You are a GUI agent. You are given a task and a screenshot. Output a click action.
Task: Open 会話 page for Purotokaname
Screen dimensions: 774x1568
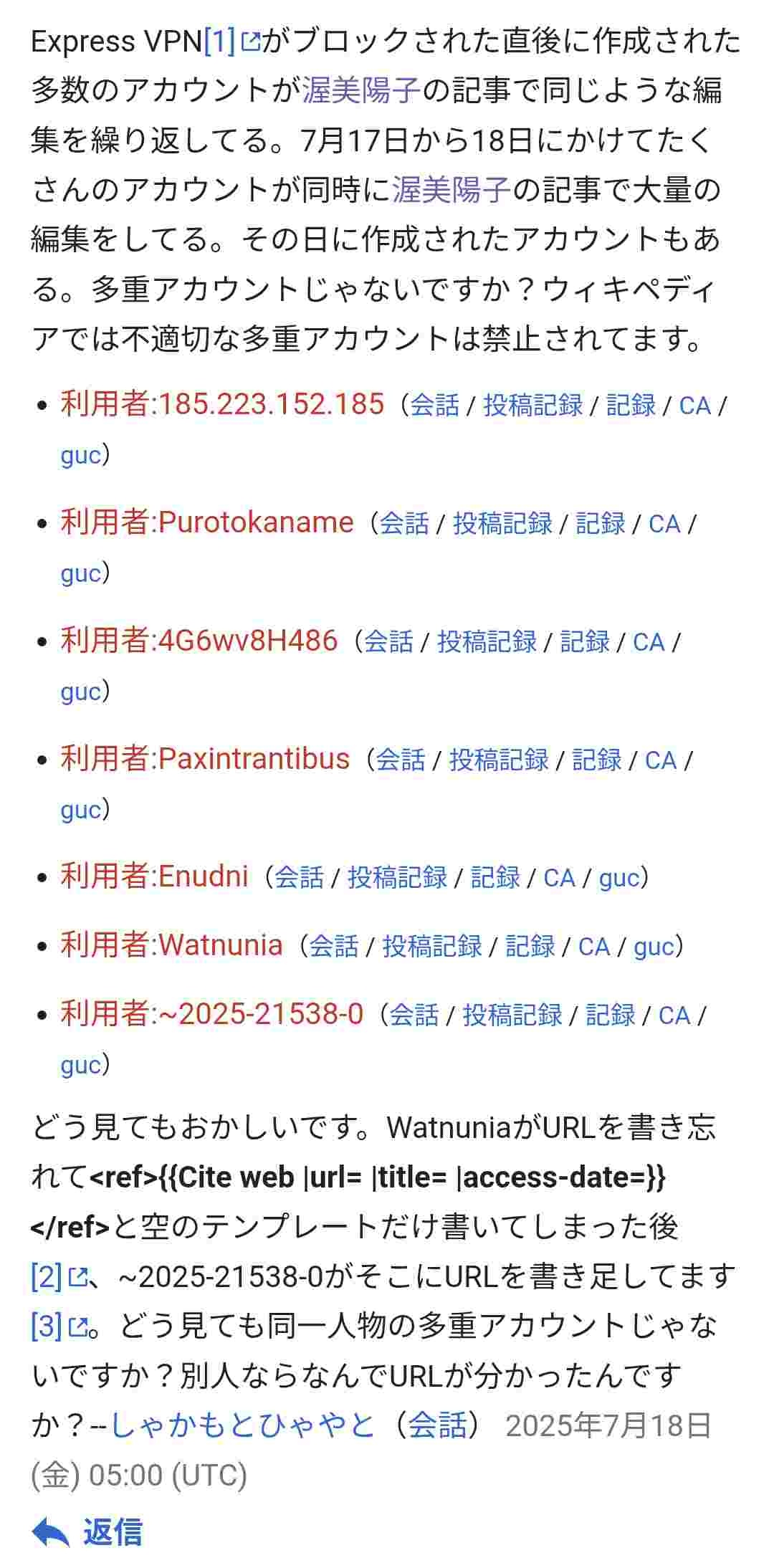coord(404,524)
